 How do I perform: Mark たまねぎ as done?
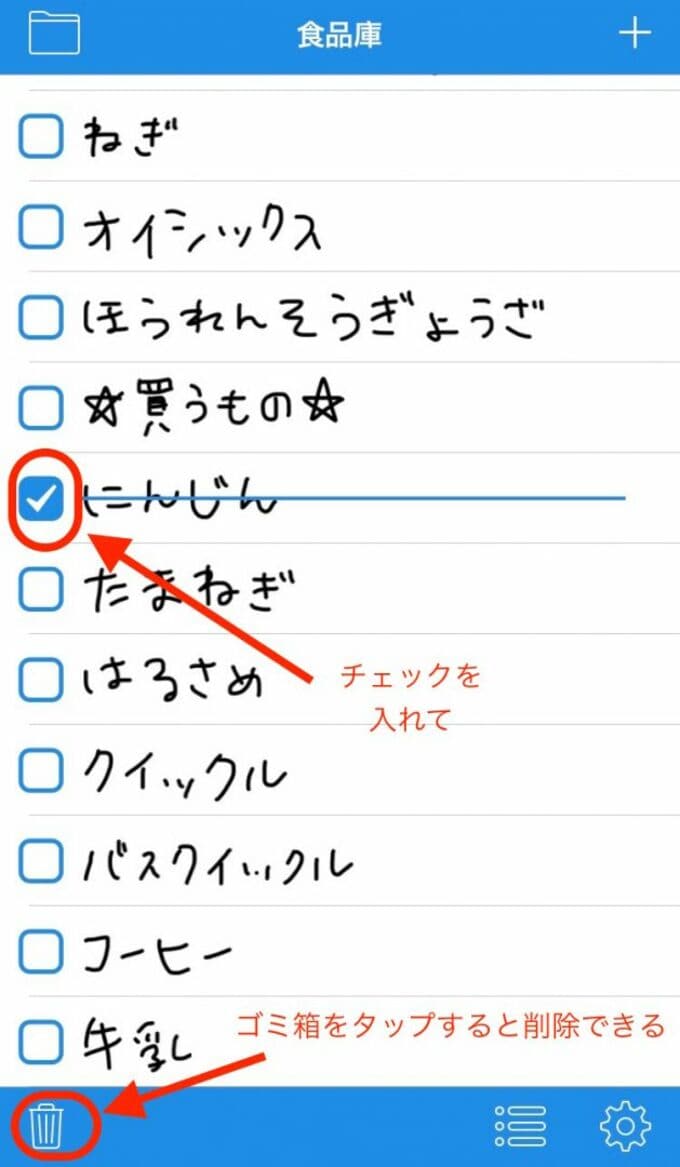[41, 590]
